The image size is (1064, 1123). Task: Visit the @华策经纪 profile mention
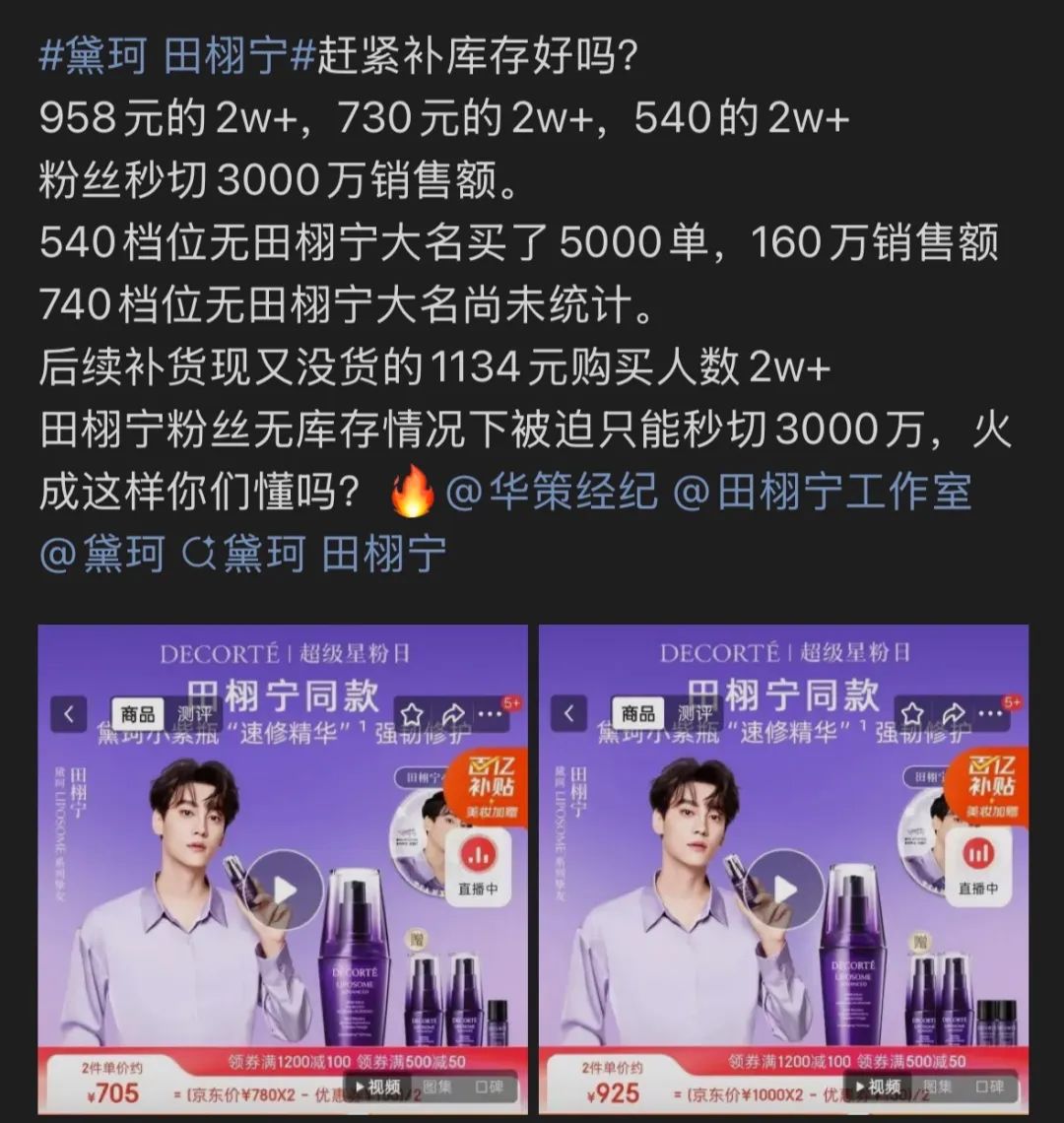point(552,492)
